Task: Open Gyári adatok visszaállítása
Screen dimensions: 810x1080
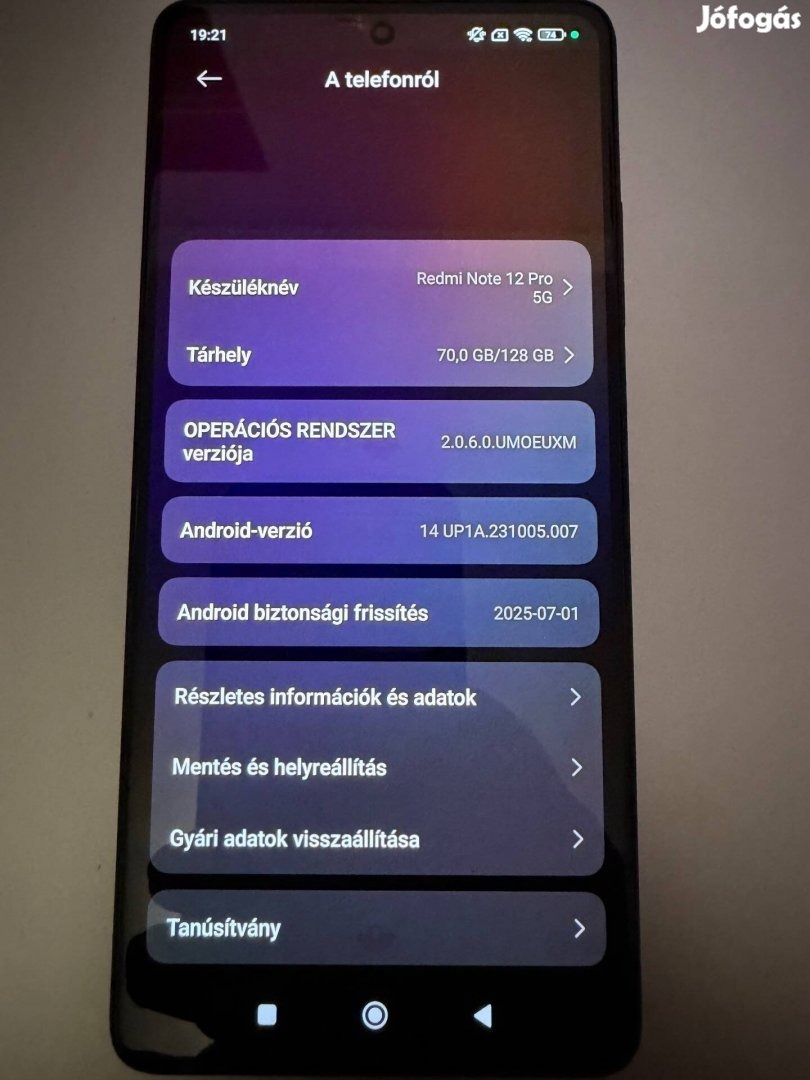Action: point(376,839)
